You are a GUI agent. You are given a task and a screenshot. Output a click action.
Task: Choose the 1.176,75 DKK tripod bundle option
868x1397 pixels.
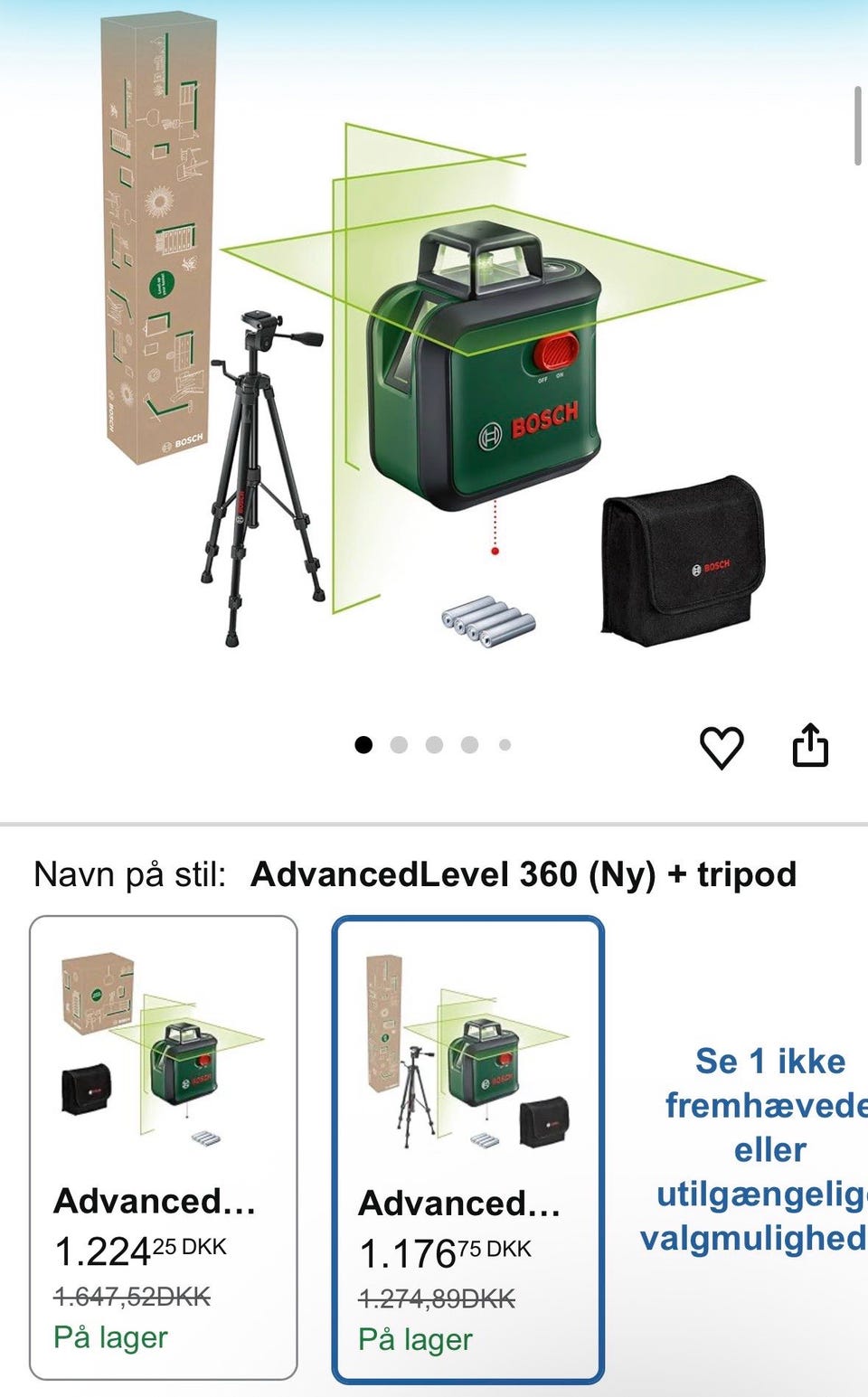click(467, 1149)
